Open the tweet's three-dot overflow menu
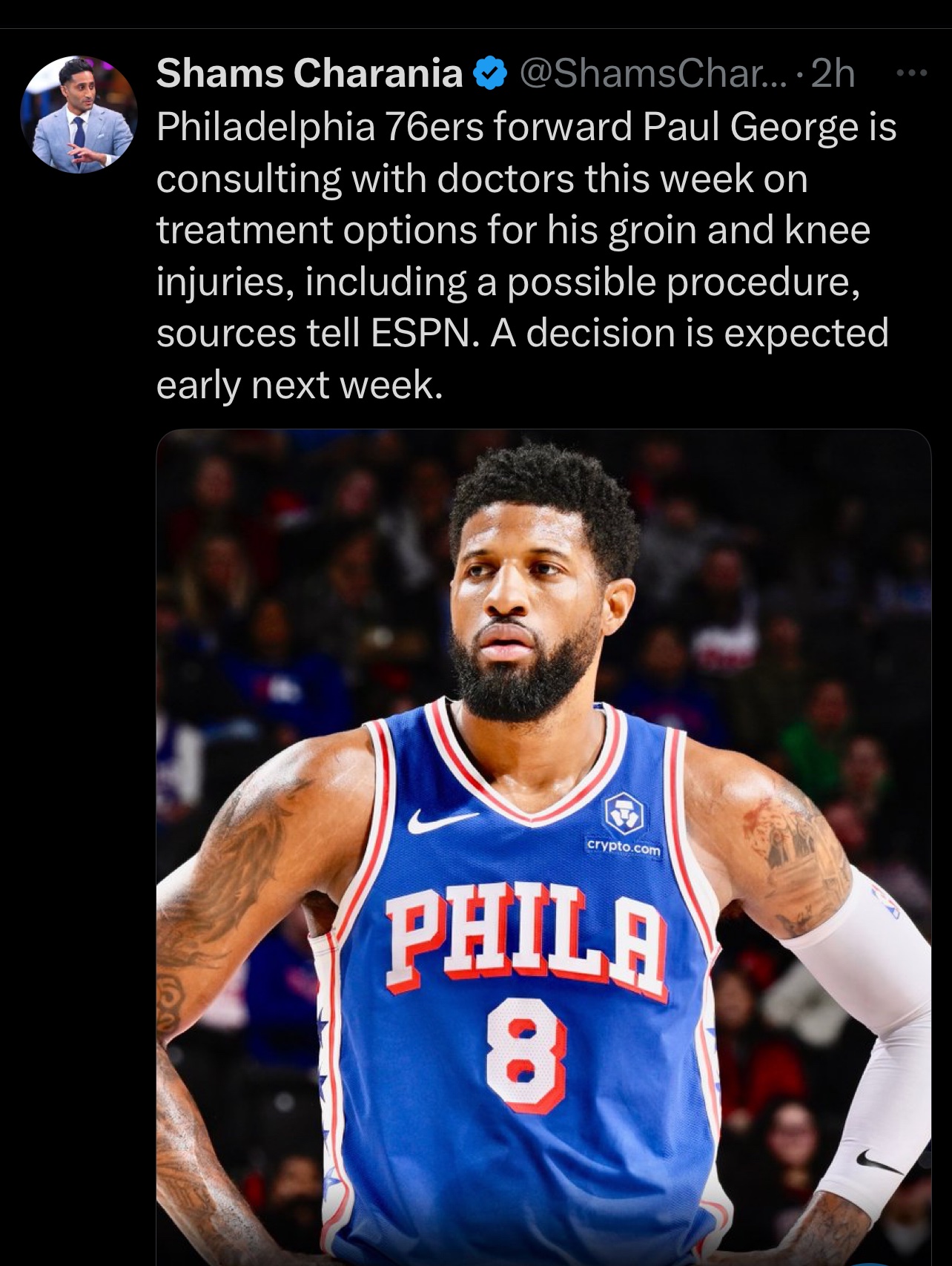This screenshot has height=1266, width=952. pyautogui.click(x=911, y=74)
